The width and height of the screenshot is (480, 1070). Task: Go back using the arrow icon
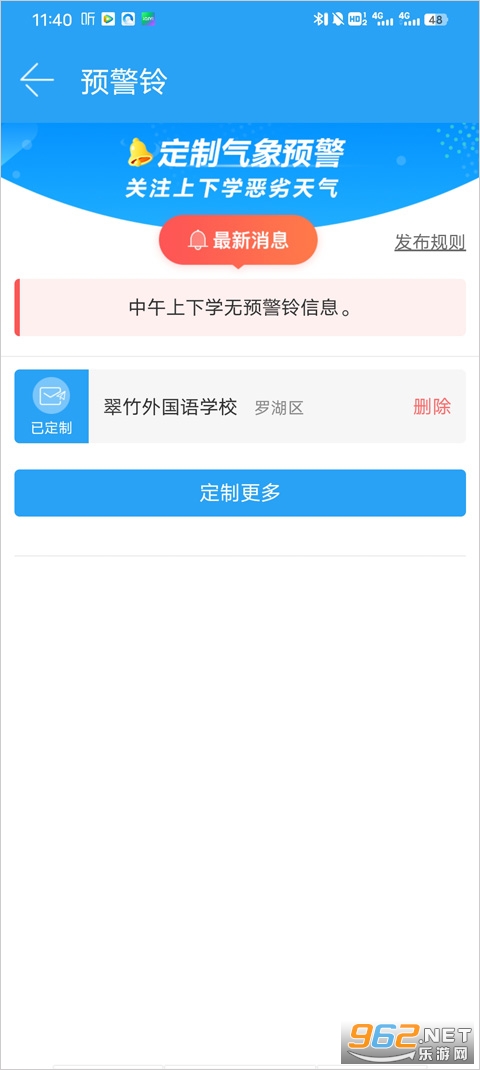coord(37,81)
